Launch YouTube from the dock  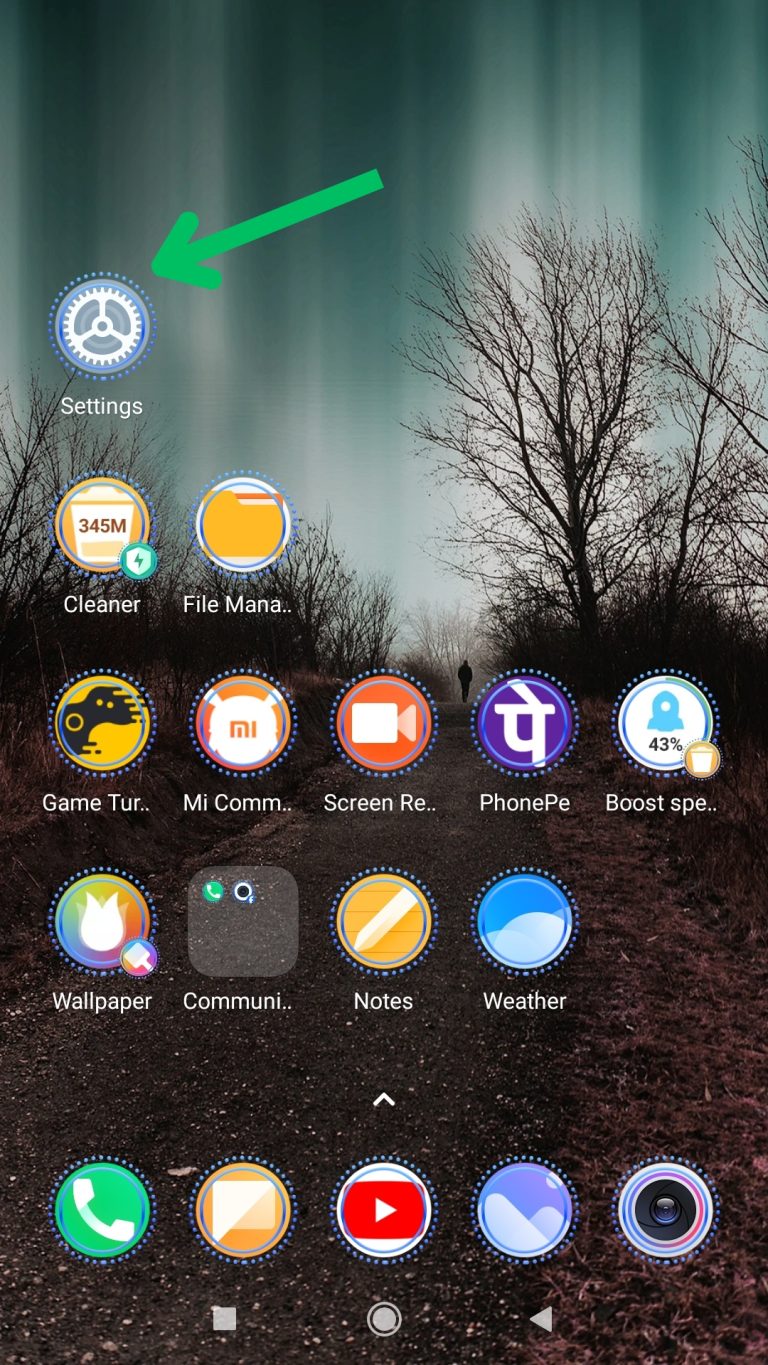(x=383, y=1209)
